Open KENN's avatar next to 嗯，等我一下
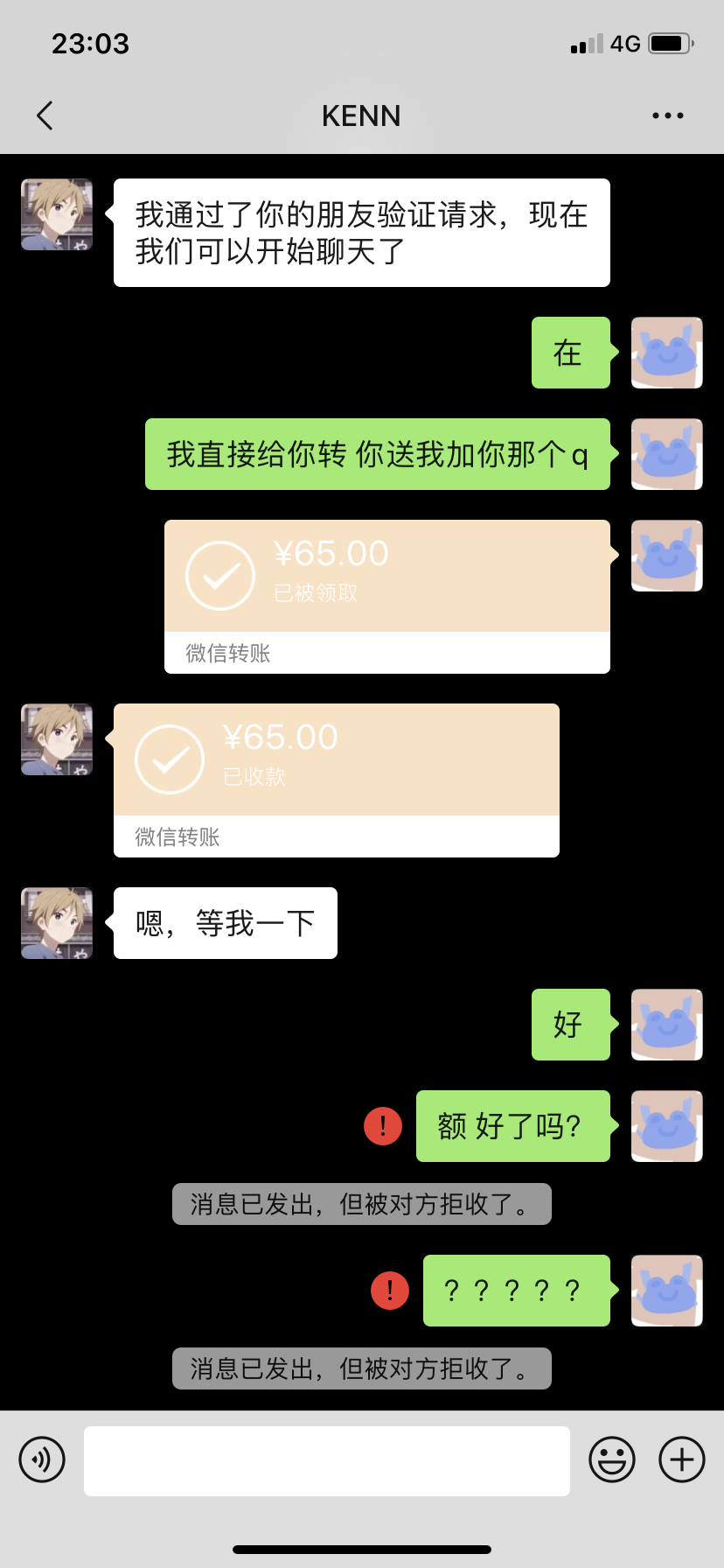 tap(57, 923)
